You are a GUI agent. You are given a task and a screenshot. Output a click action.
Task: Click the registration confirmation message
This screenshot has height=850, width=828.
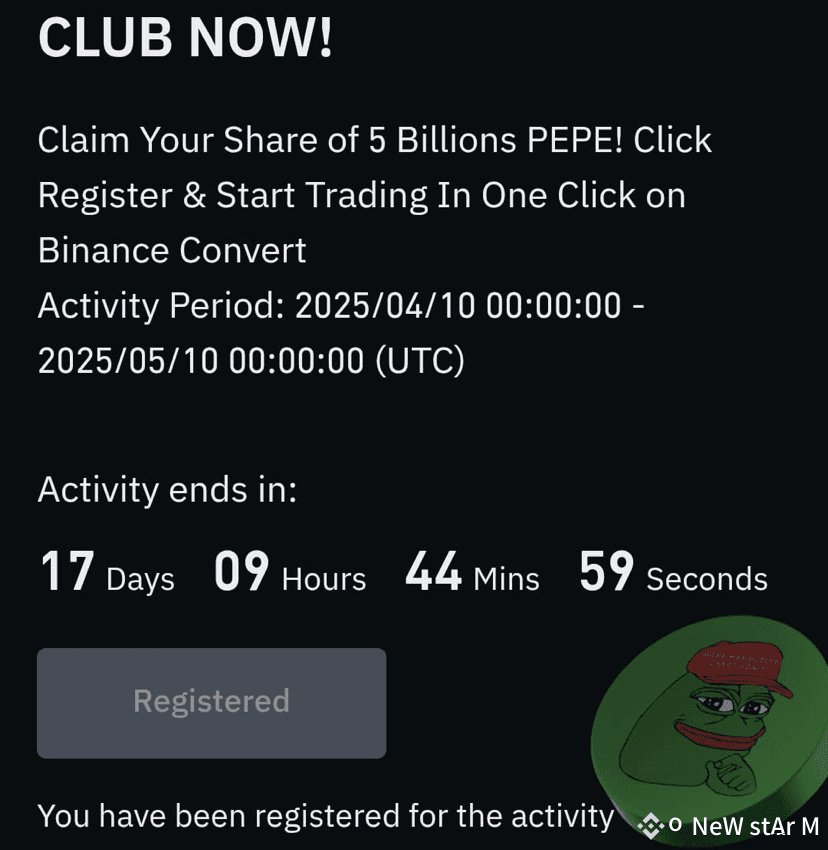coord(325,816)
